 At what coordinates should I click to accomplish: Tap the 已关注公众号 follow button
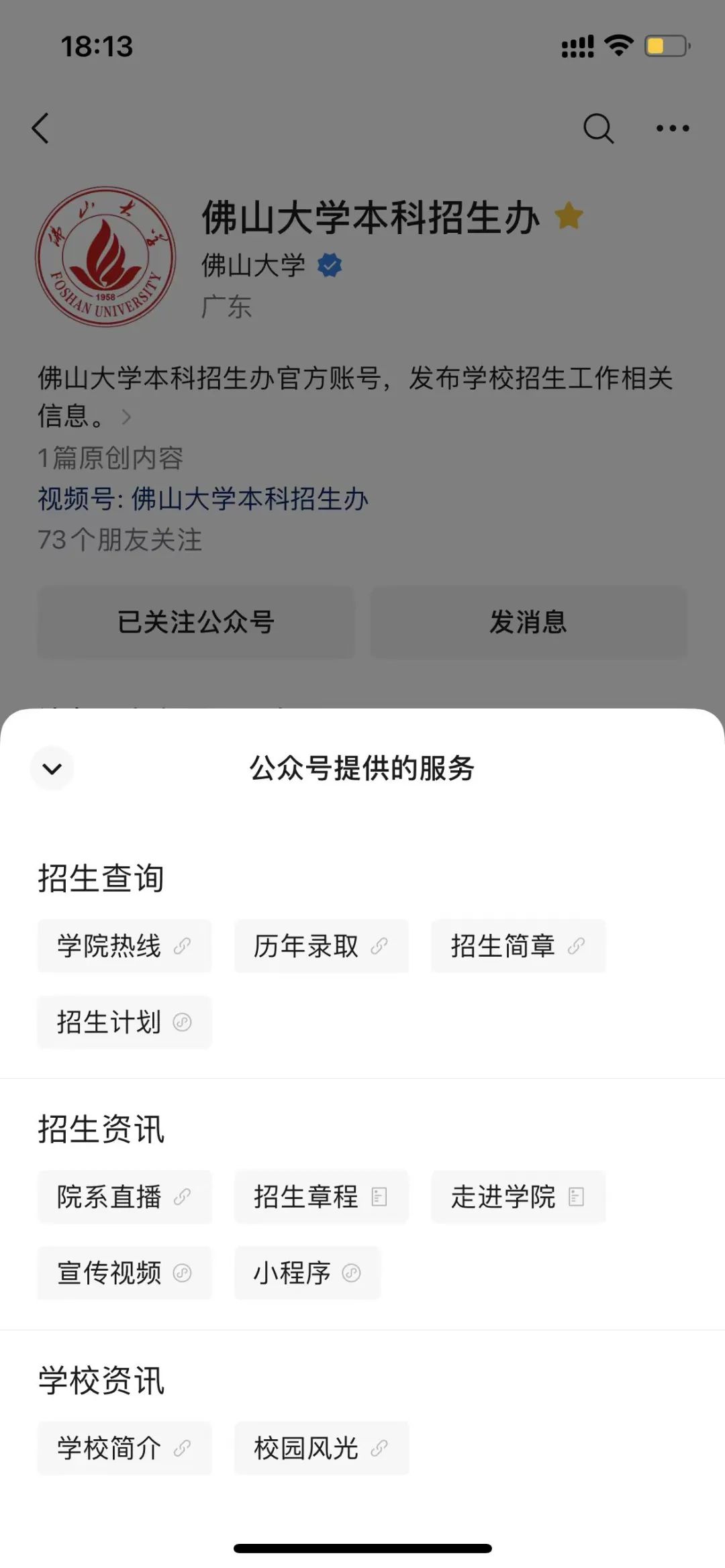(195, 622)
